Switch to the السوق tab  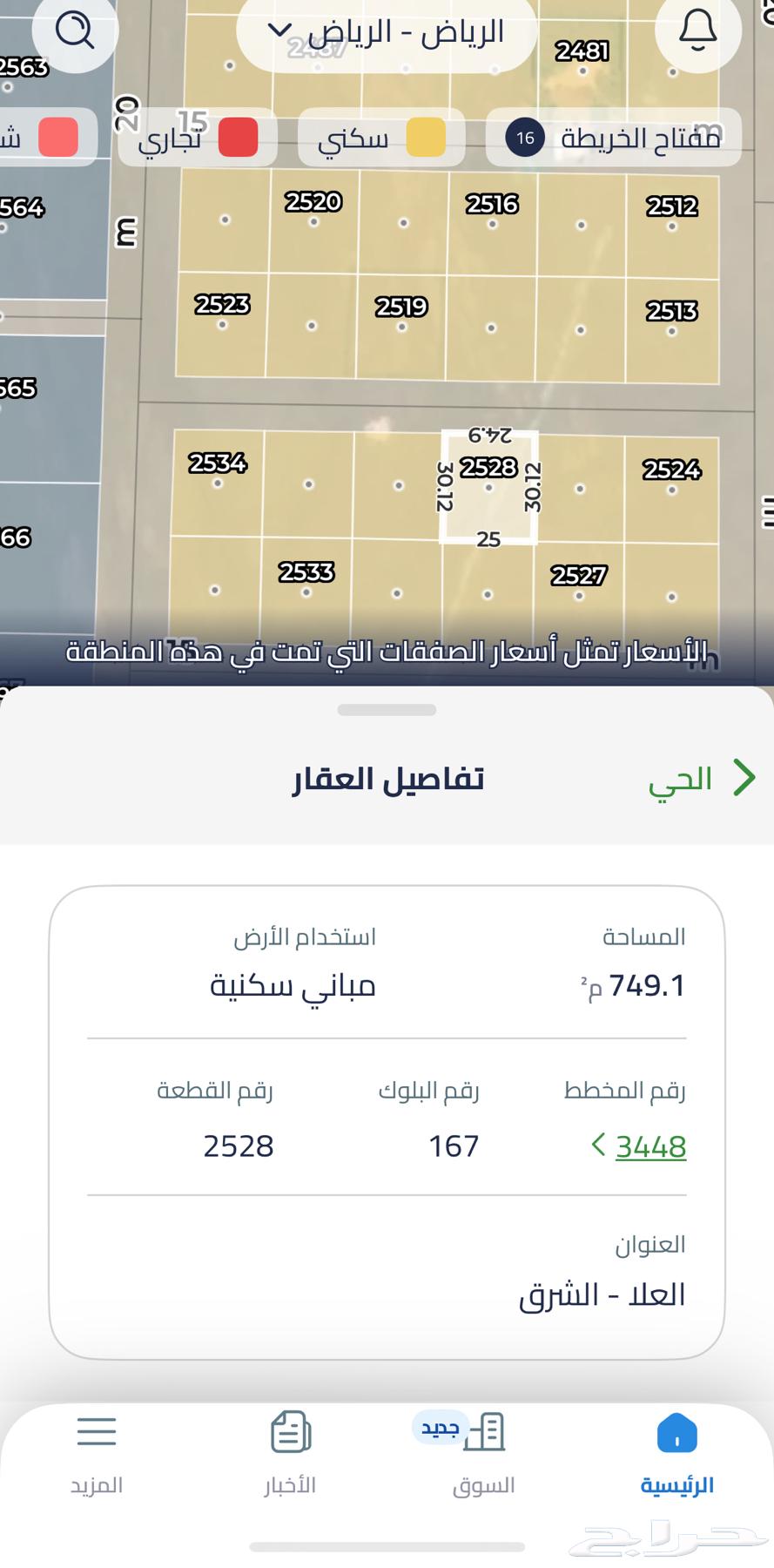pos(483,1455)
